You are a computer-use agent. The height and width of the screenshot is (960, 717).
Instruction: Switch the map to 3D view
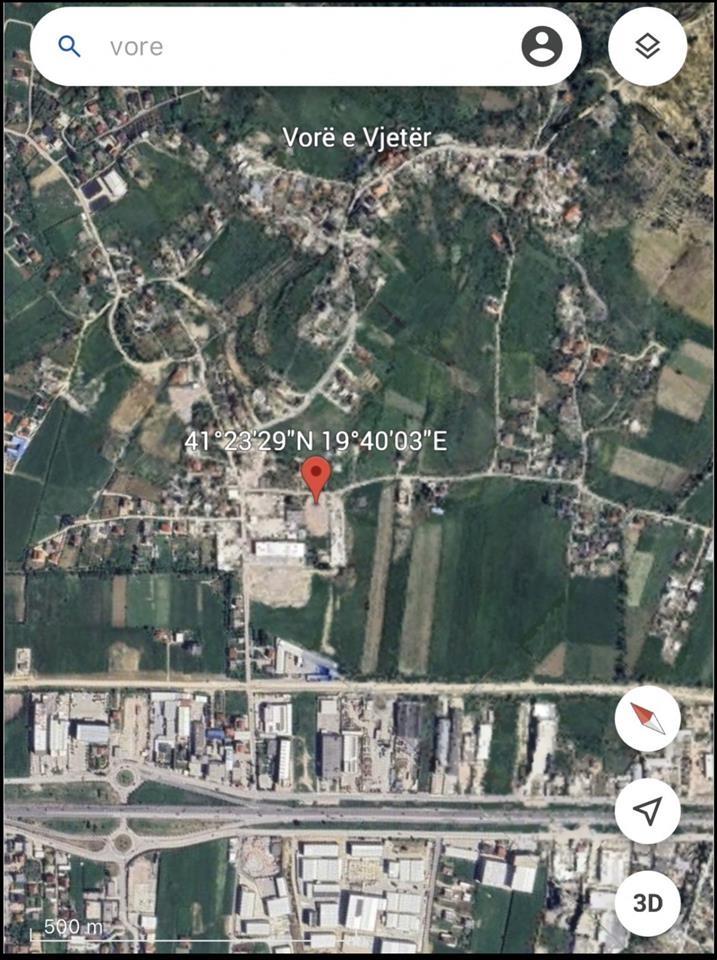(x=647, y=903)
